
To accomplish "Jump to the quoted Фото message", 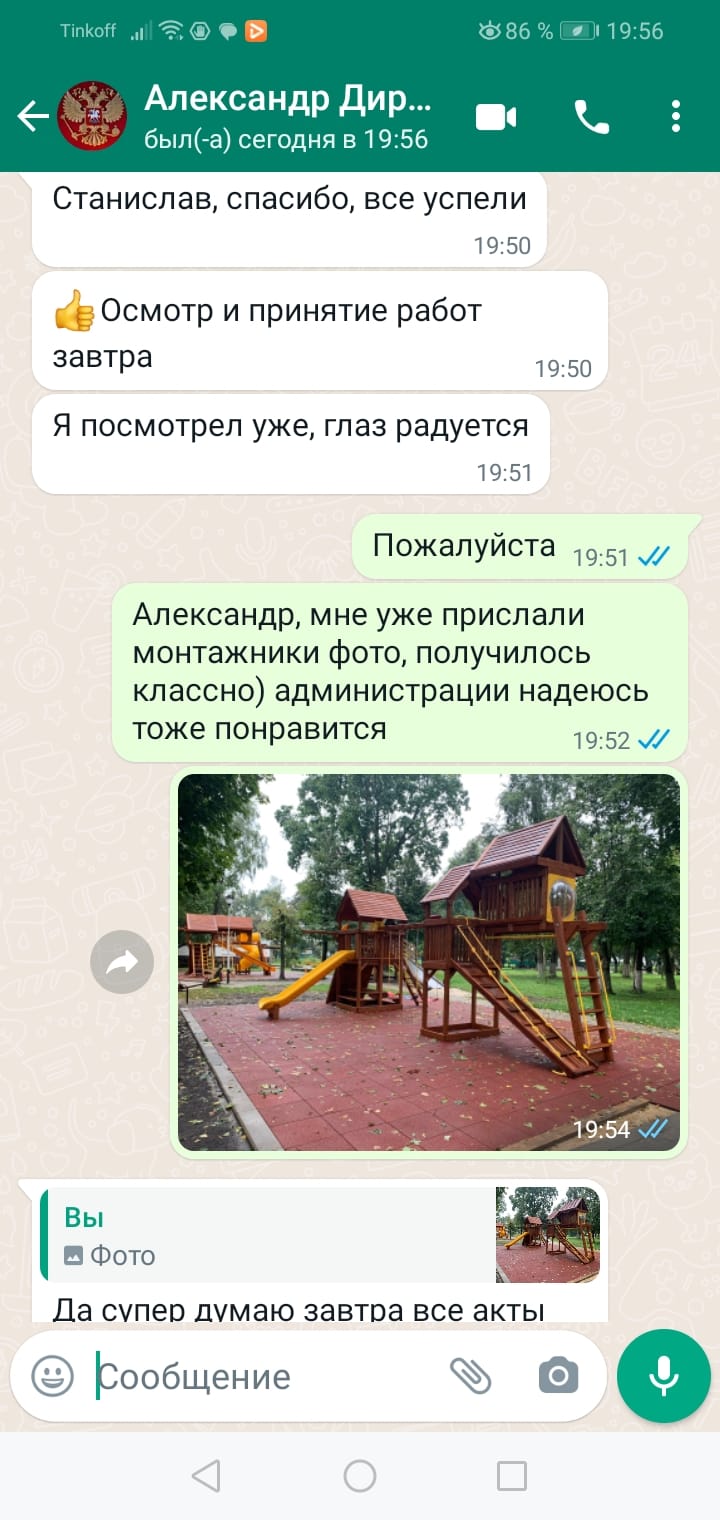I will click(x=320, y=1234).
